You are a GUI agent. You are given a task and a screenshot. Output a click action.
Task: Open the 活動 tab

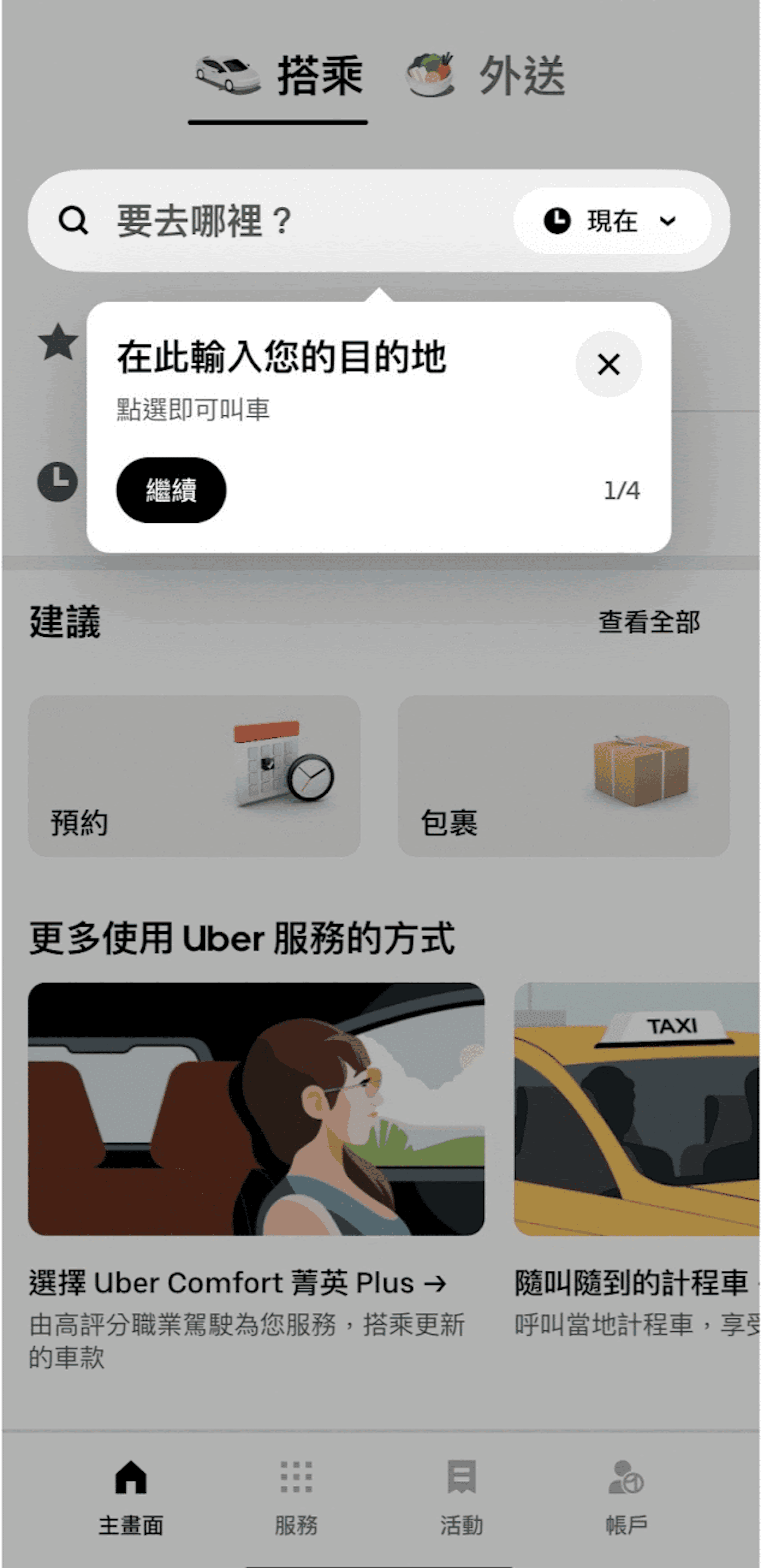pyautogui.click(x=461, y=1494)
